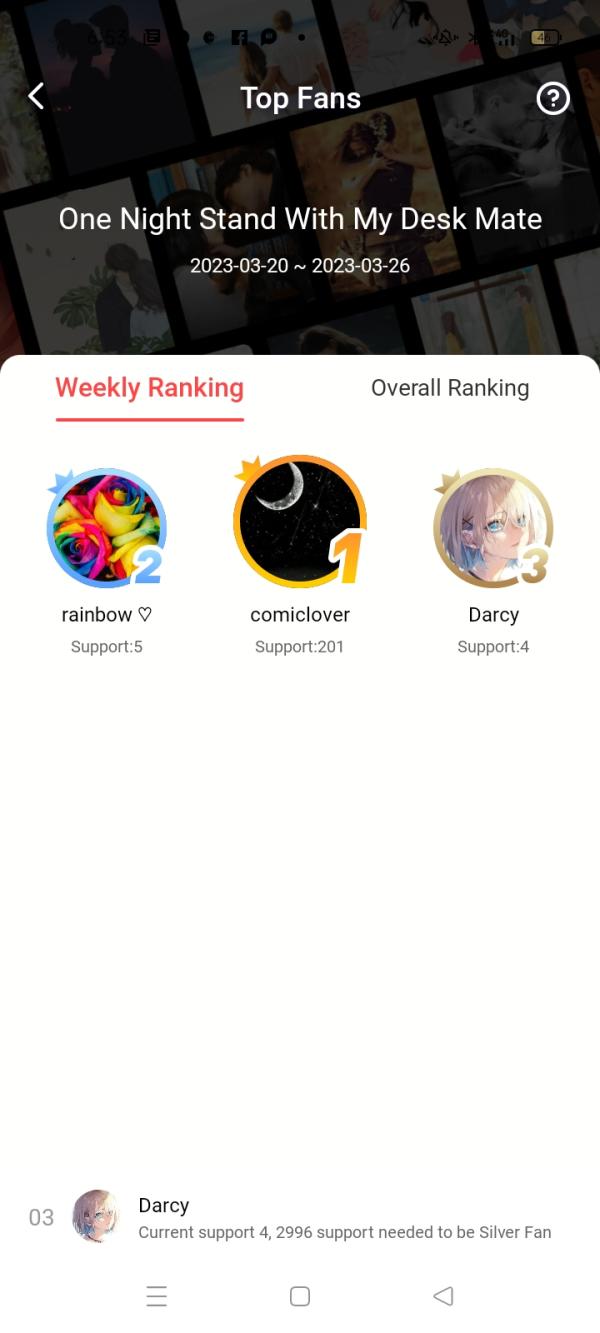600x1333 pixels.
Task: Switch to the Overall Ranking tab
Action: pos(450,388)
